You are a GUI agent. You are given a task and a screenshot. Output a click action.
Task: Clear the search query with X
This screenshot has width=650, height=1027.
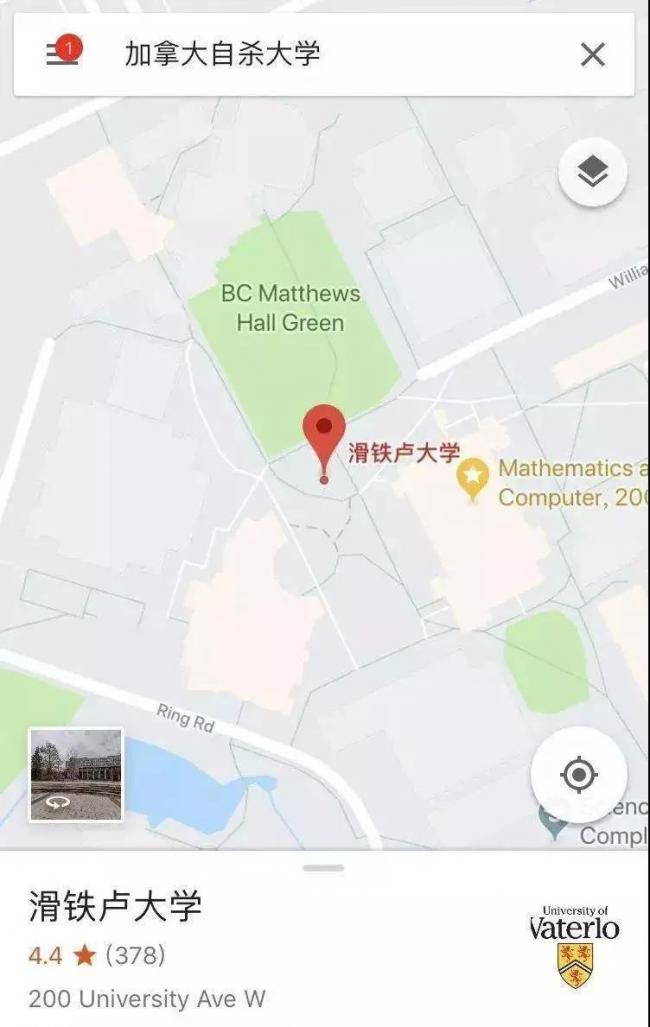pyautogui.click(x=593, y=55)
